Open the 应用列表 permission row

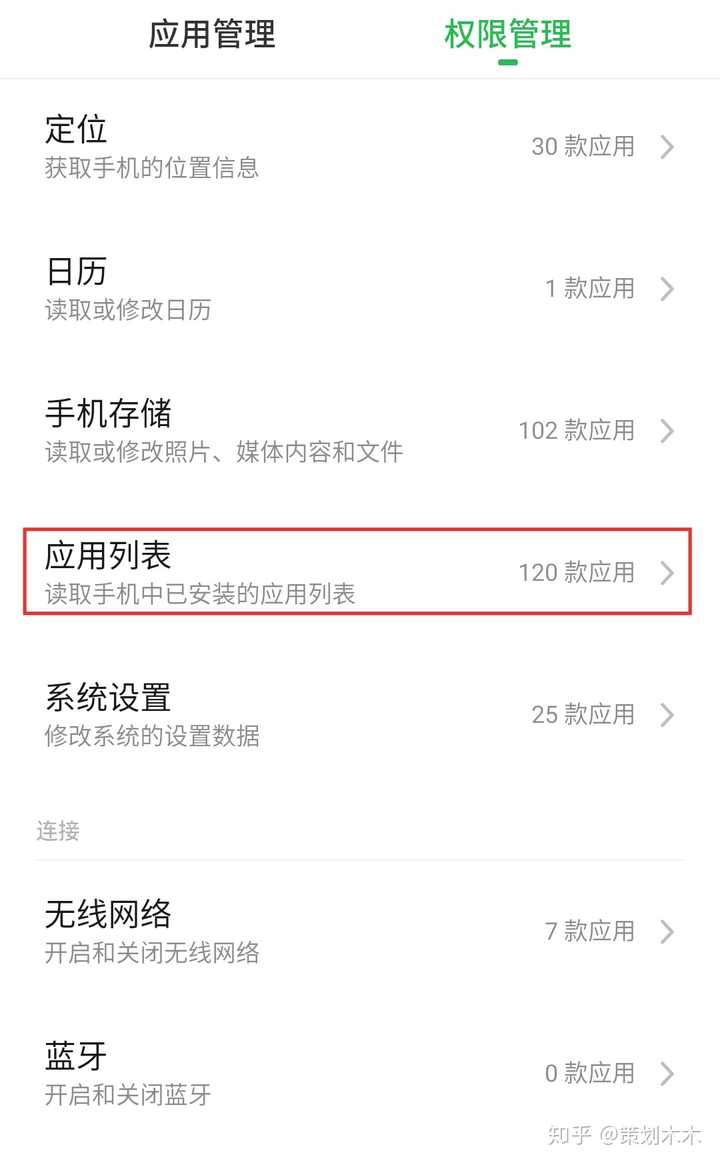click(x=360, y=572)
